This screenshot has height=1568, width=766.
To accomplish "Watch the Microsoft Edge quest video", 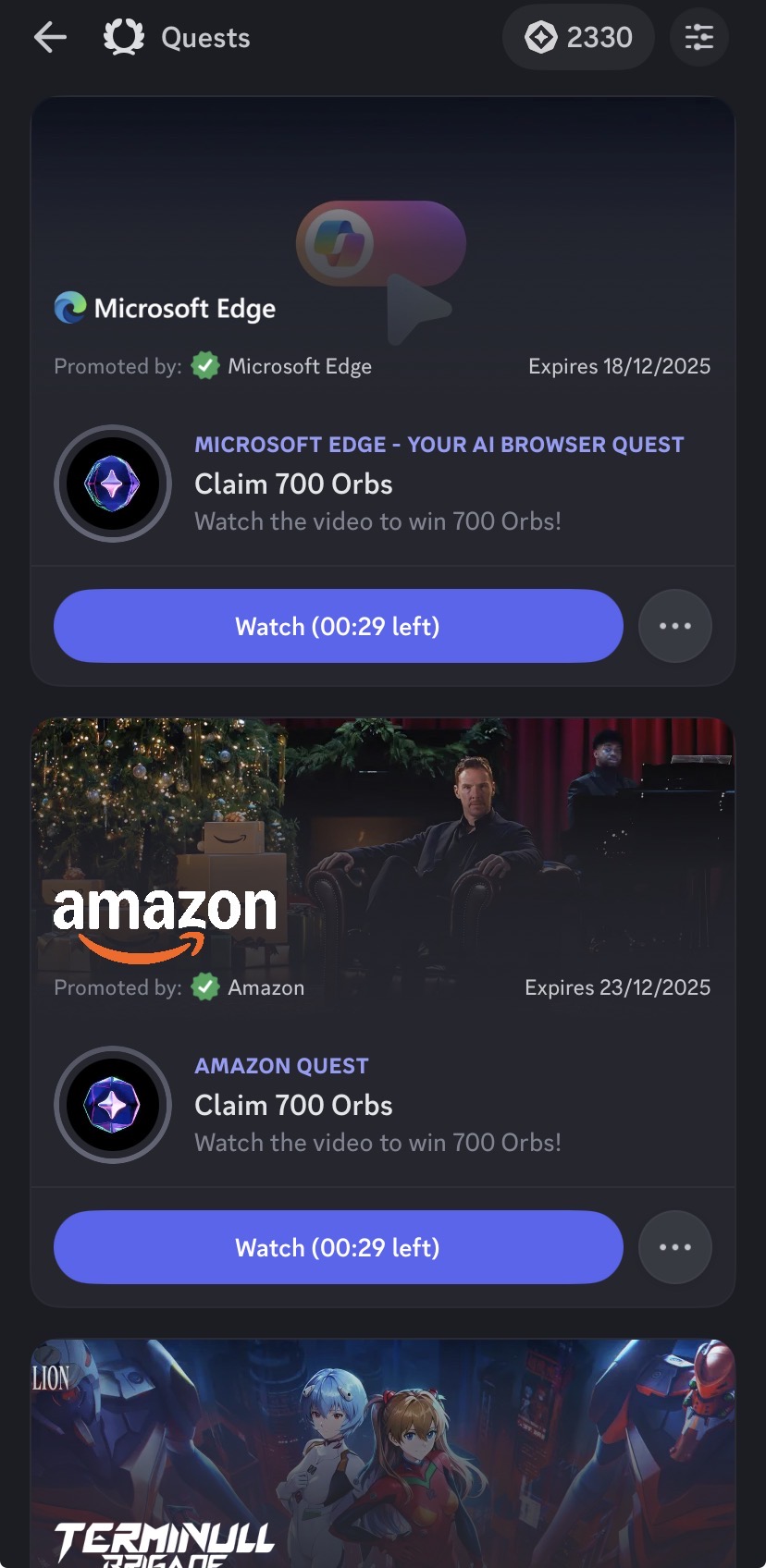I will pos(338,626).
